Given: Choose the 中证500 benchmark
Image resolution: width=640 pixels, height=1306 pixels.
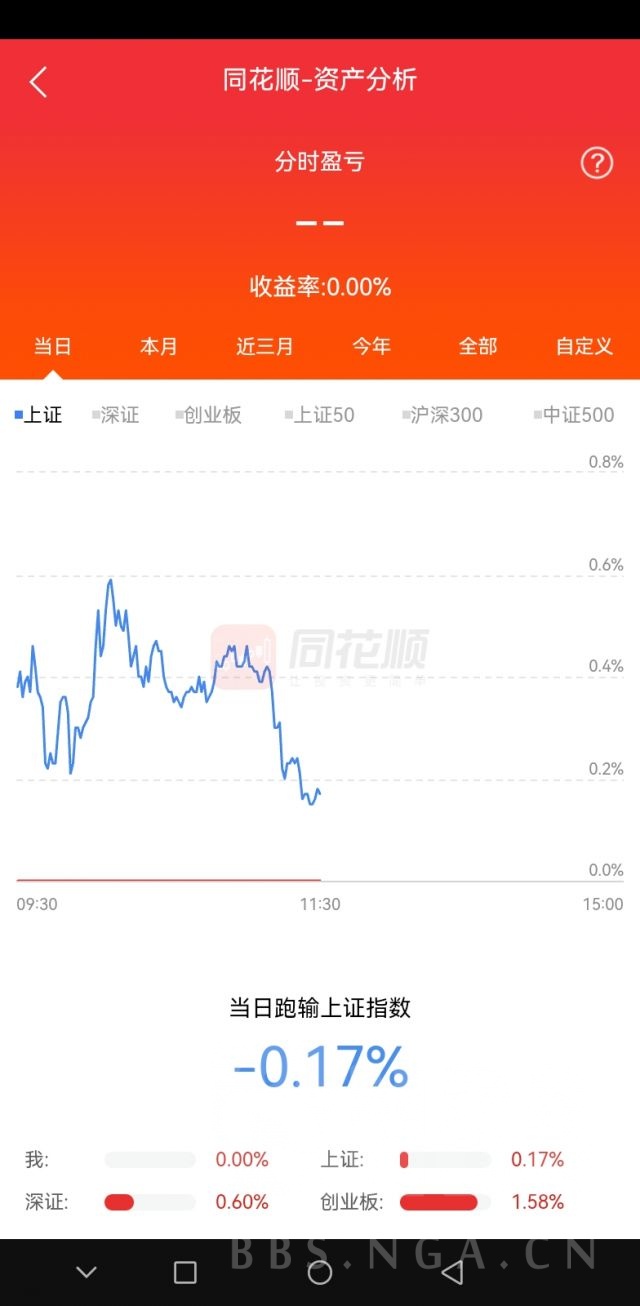Looking at the screenshot, I should 574,415.
